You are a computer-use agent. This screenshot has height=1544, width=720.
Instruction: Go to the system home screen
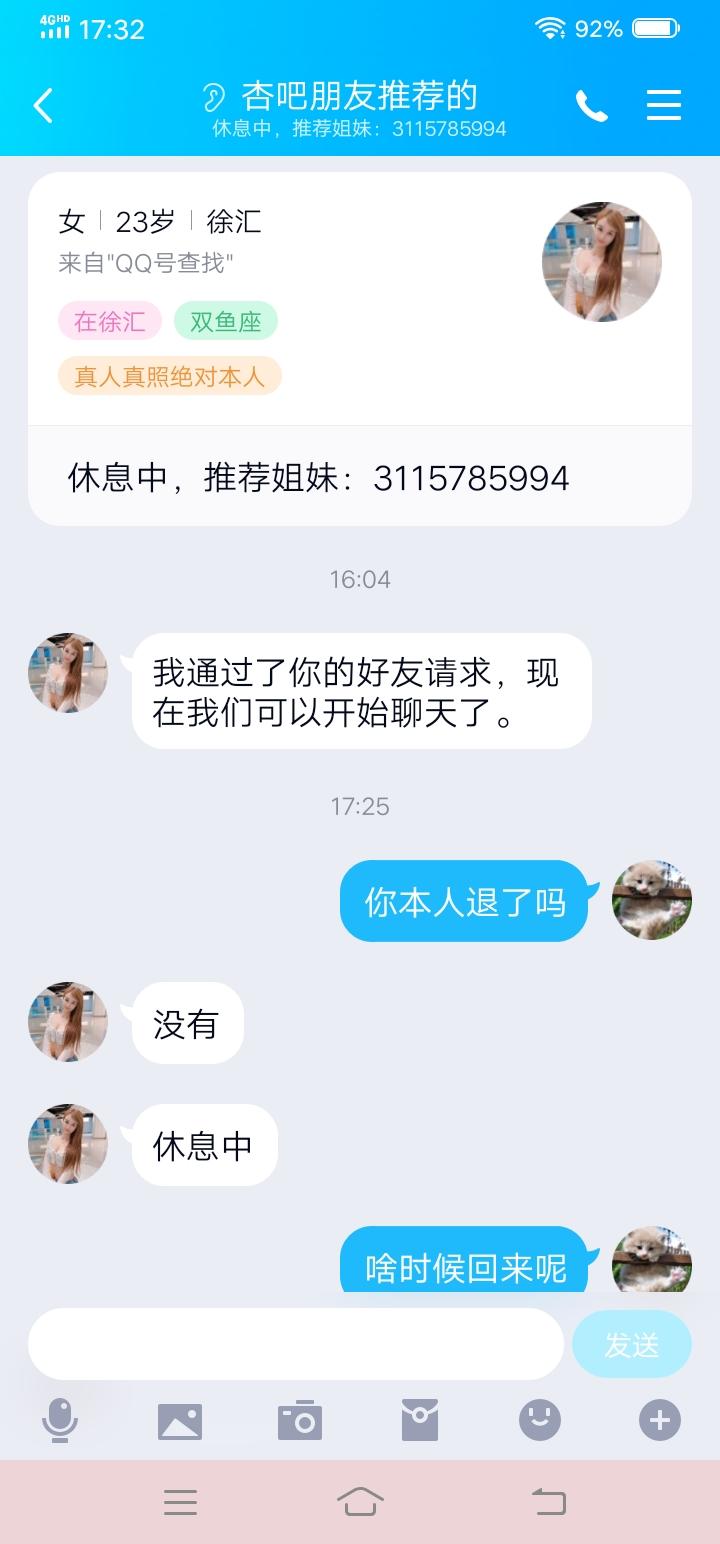coord(360,1501)
